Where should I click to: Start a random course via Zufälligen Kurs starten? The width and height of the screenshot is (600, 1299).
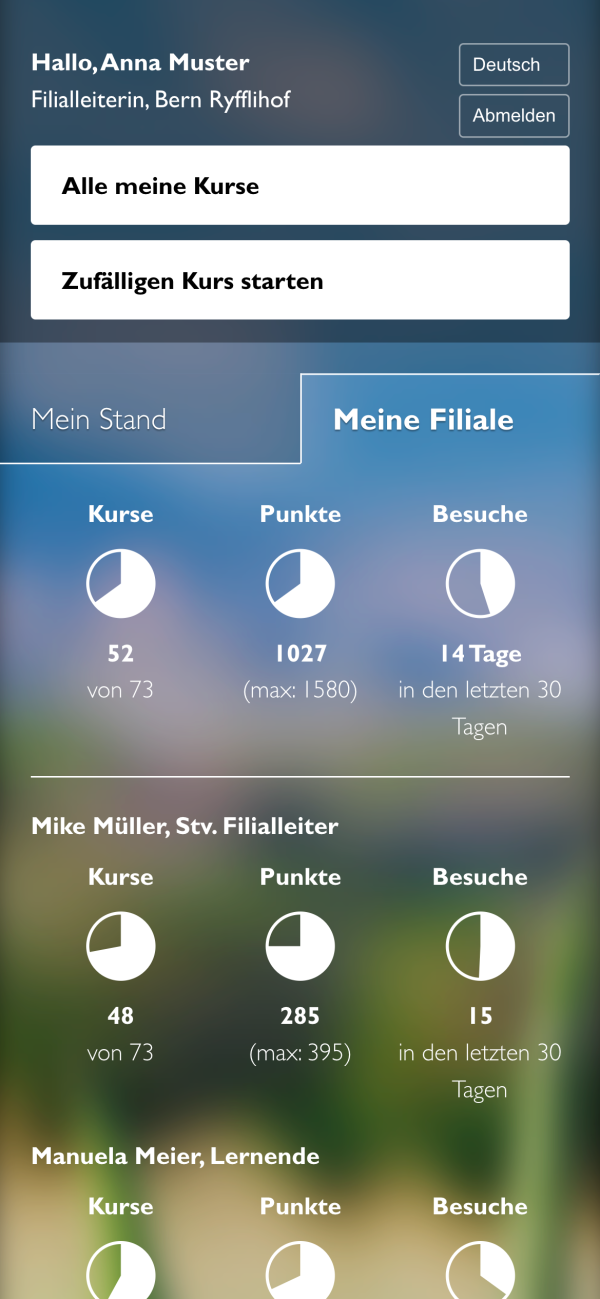(300, 281)
